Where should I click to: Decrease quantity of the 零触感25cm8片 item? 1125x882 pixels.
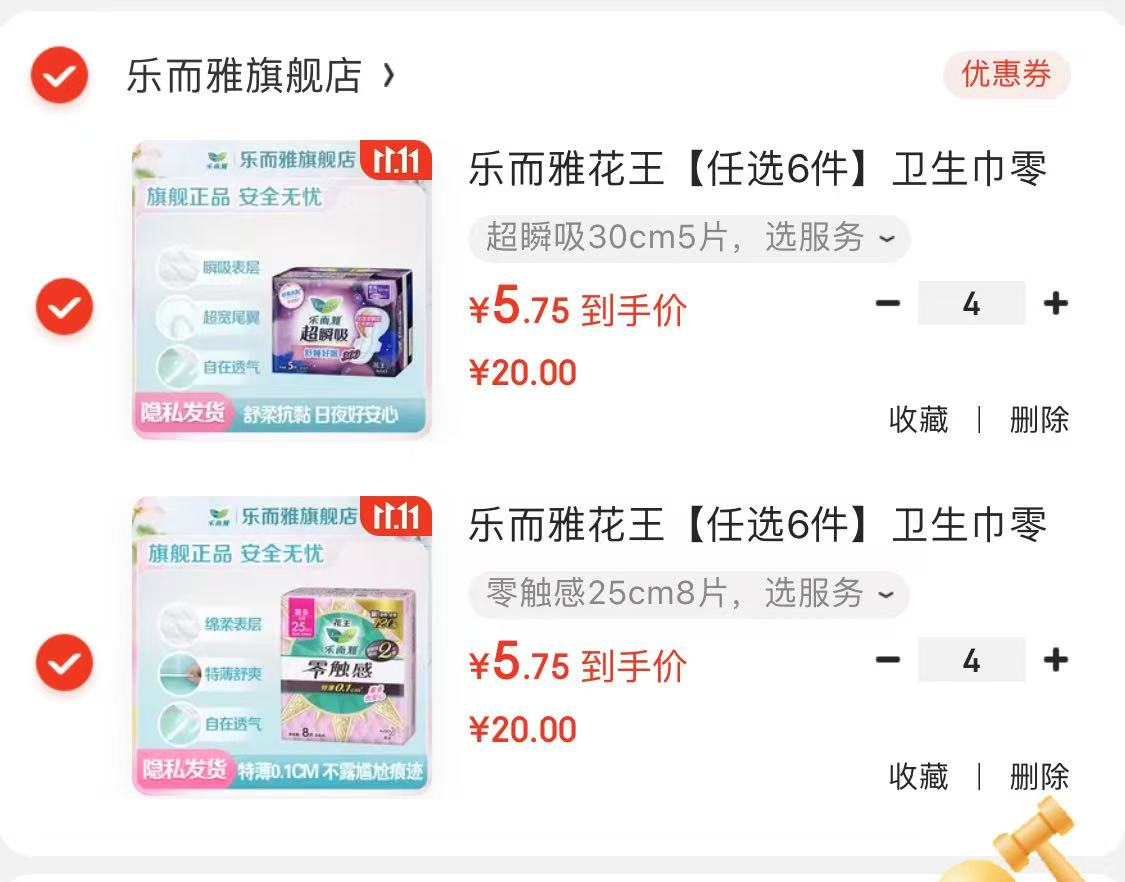tap(888, 660)
